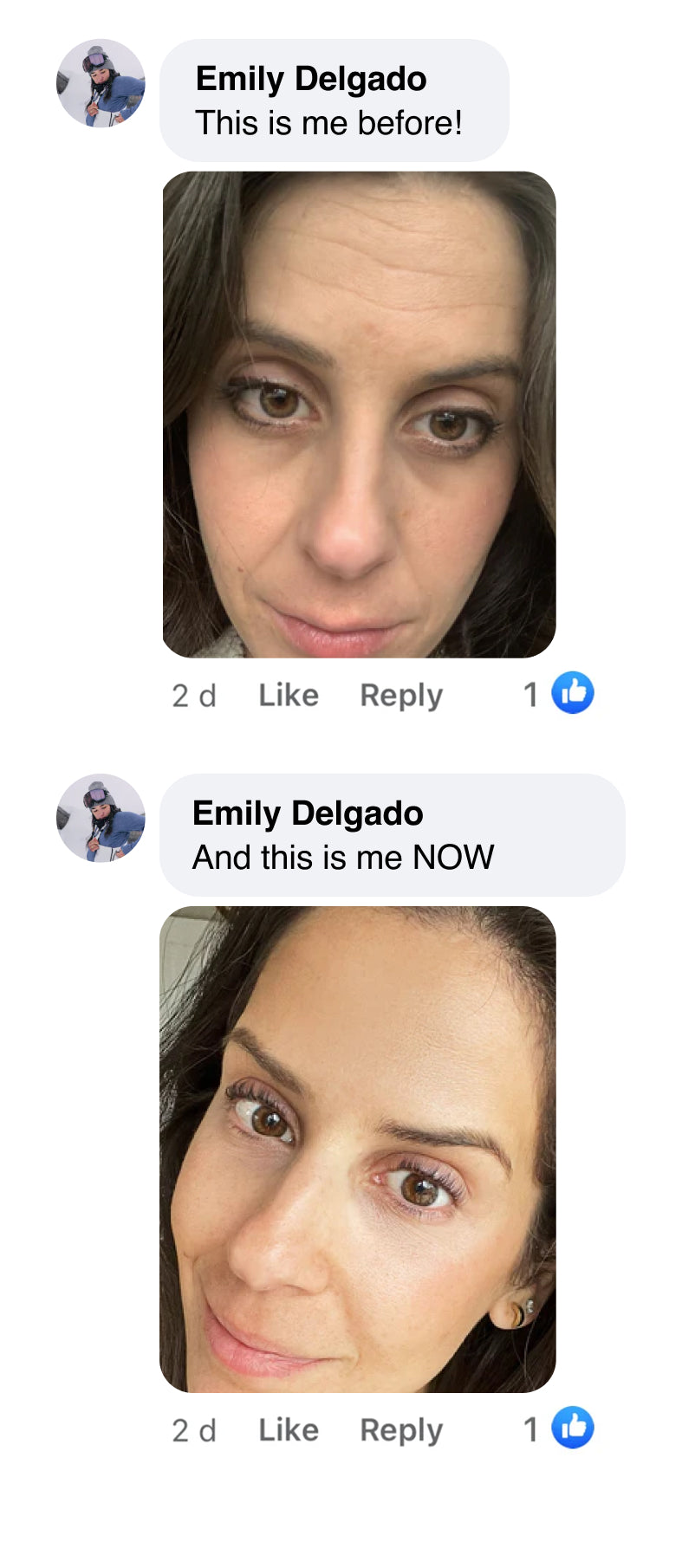This screenshot has height=1568, width=695.
Task: Reply to the "This is me before!" comment
Action: (401, 696)
